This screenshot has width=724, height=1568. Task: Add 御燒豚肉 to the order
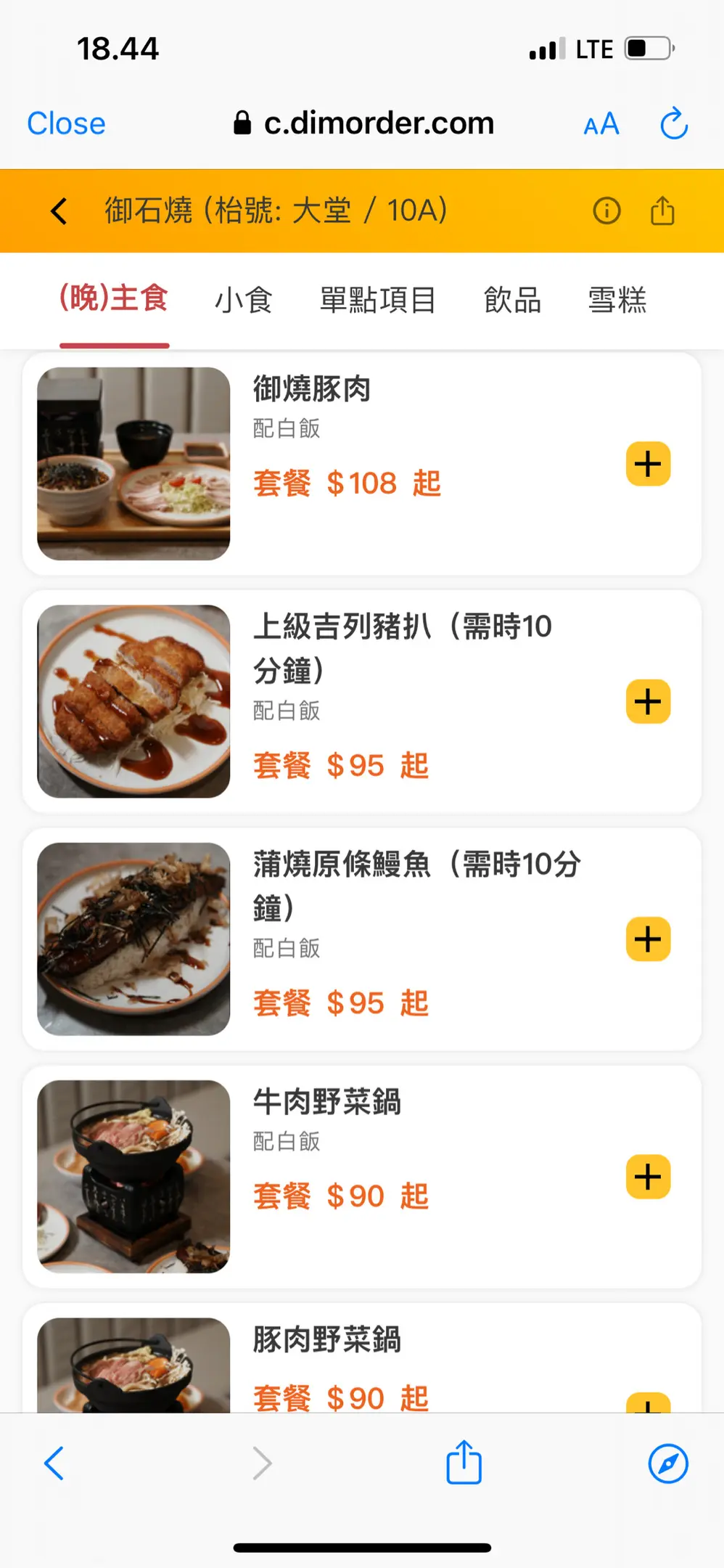pyautogui.click(x=648, y=464)
